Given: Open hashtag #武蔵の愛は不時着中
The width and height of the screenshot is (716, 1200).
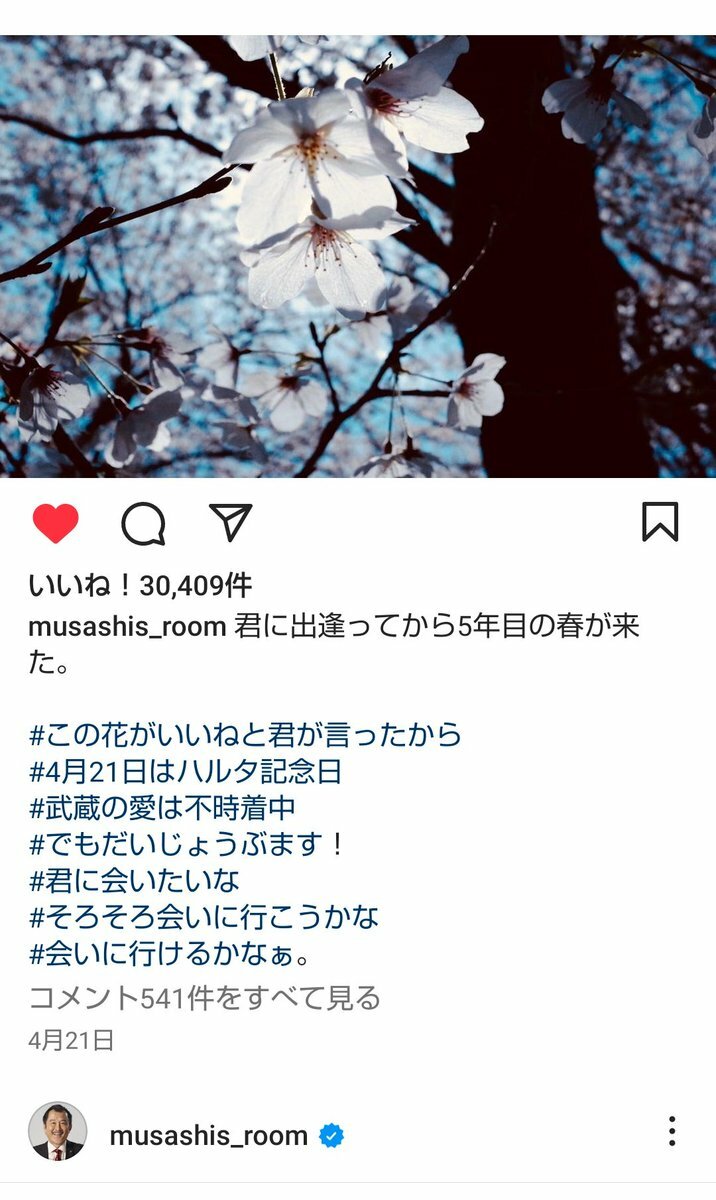Looking at the screenshot, I should tap(162, 808).
